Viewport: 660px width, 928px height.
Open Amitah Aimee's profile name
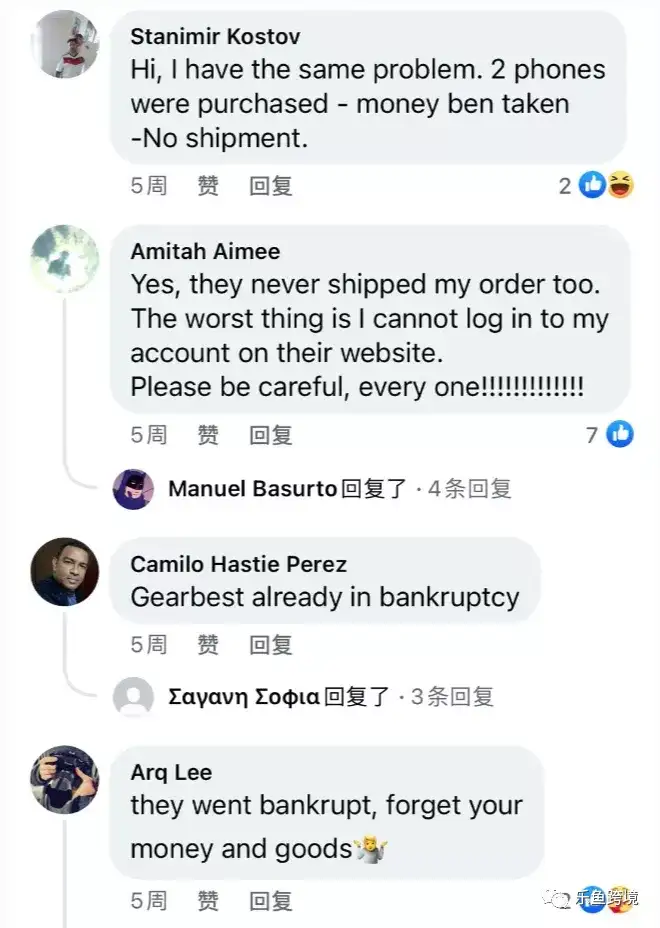(205, 252)
